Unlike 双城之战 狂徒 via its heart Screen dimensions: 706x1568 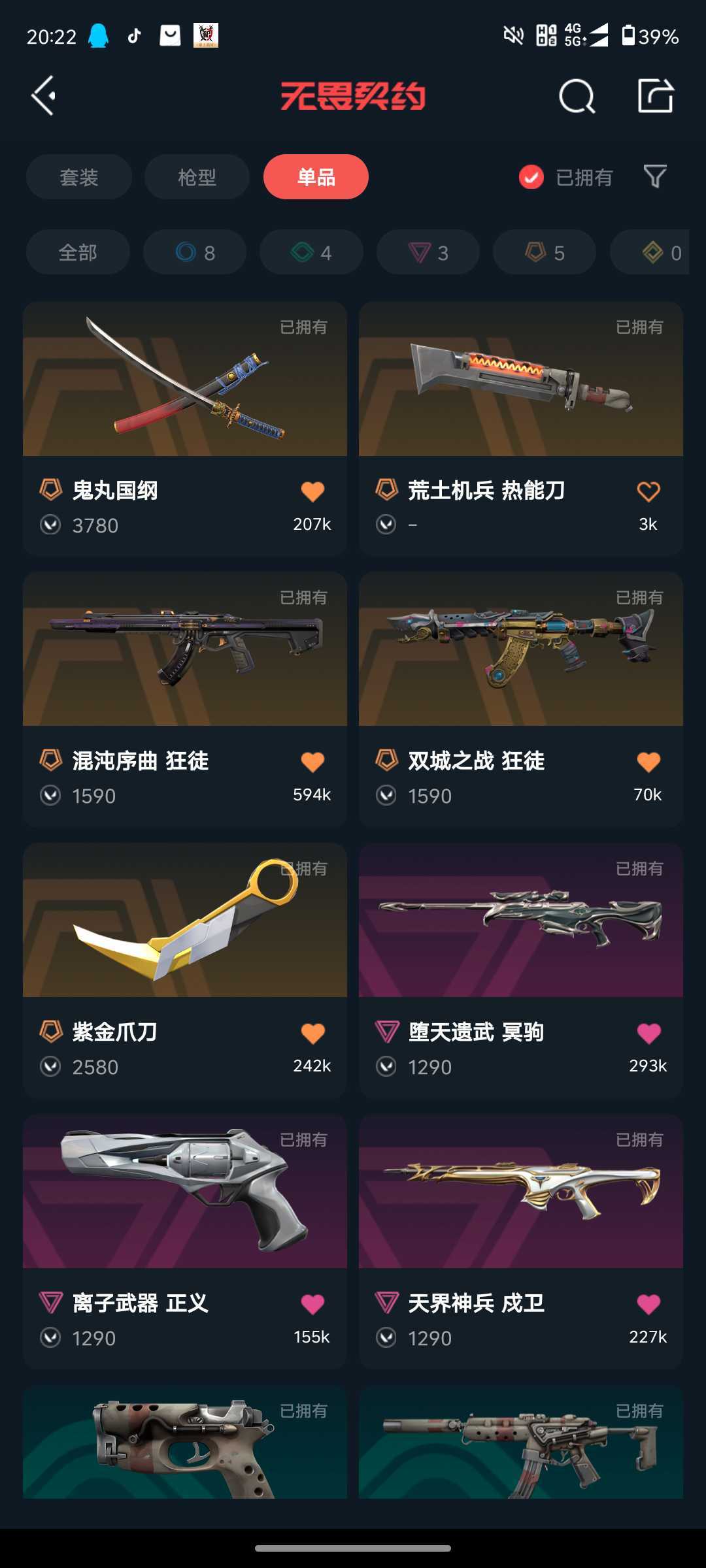[648, 762]
